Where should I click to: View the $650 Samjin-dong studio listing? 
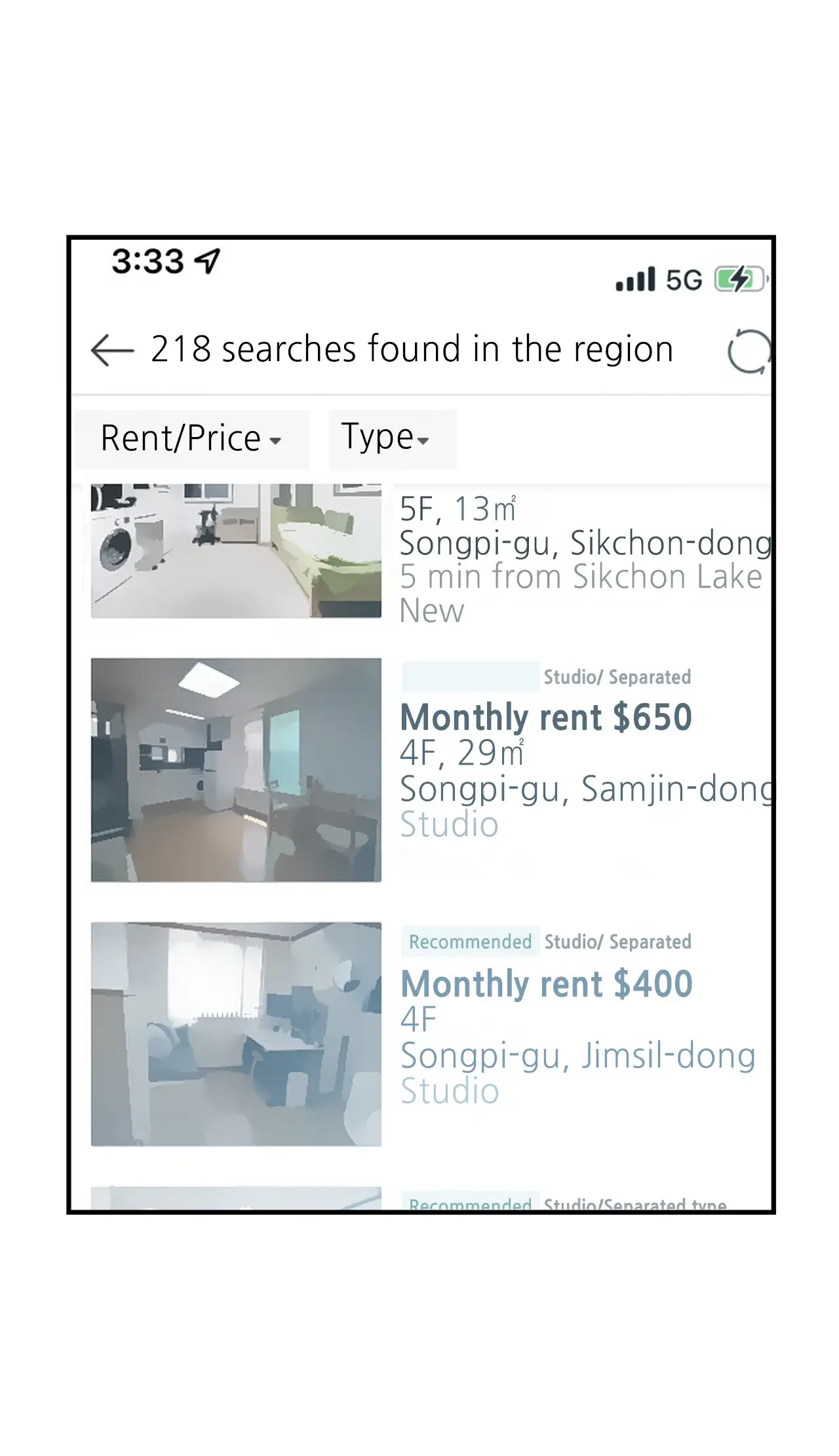pyautogui.click(x=433, y=770)
